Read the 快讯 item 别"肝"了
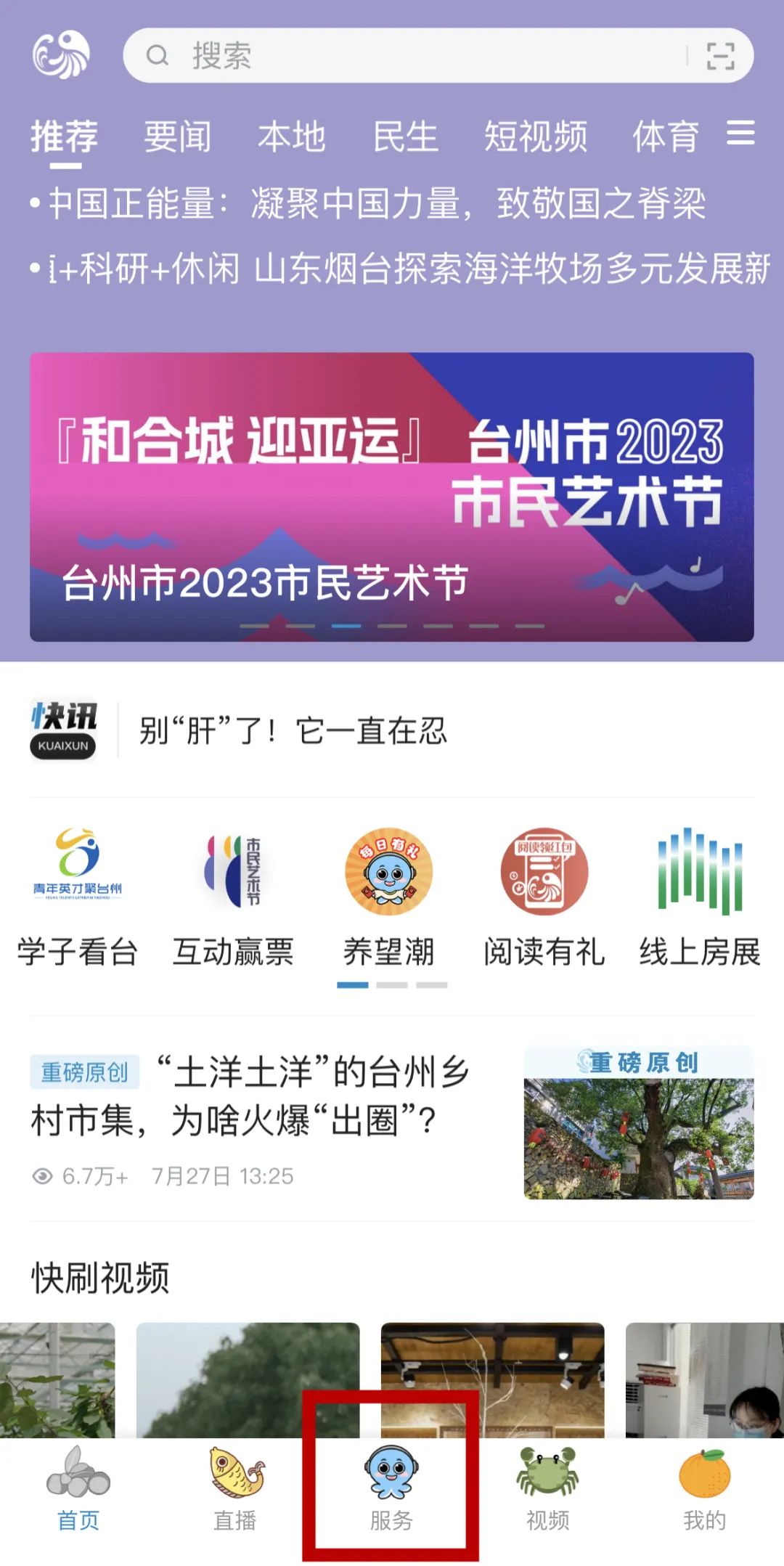Viewport: 784px width, 1566px height. click(293, 730)
